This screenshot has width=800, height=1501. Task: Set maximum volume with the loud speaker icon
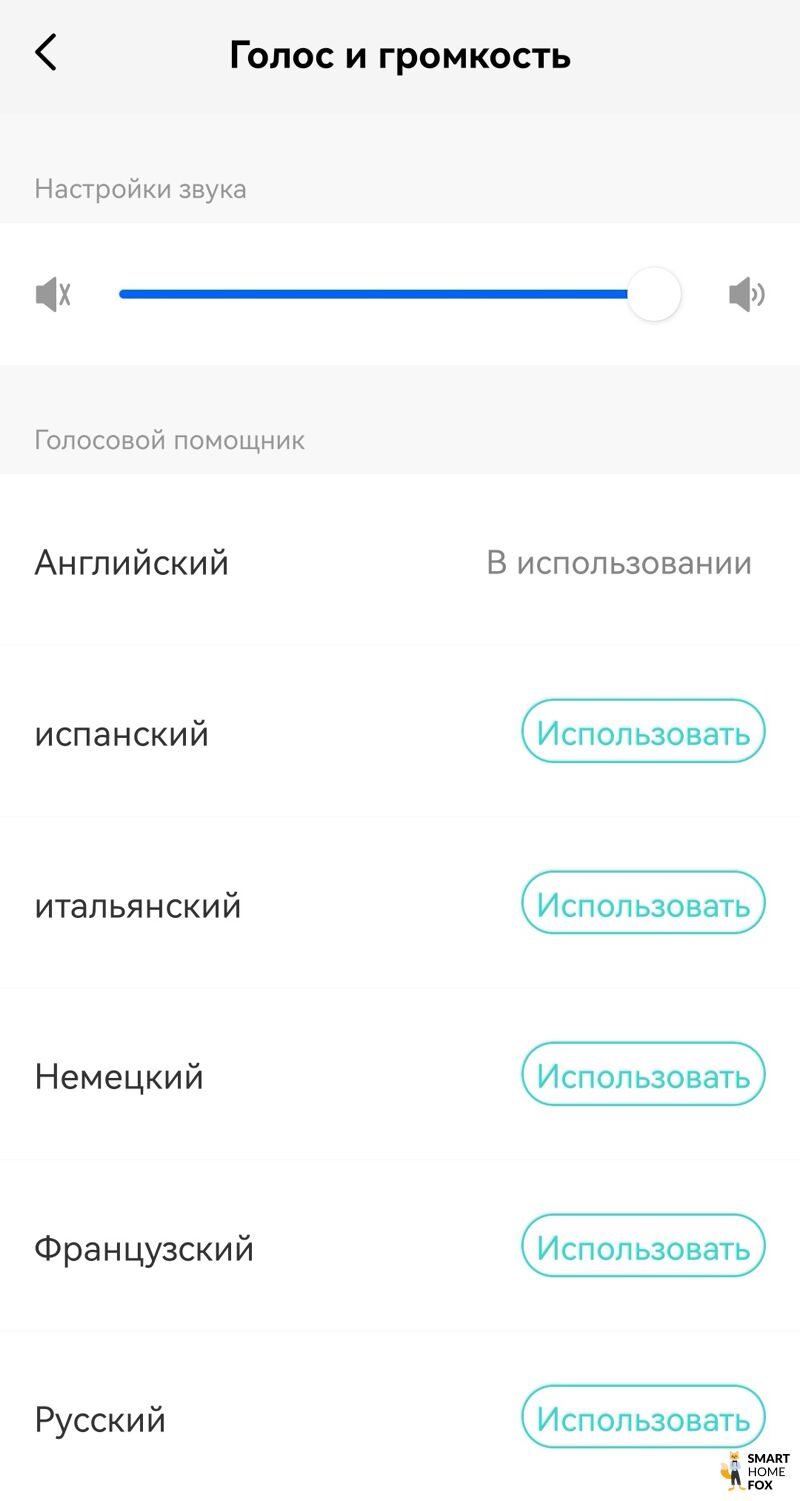(x=746, y=294)
